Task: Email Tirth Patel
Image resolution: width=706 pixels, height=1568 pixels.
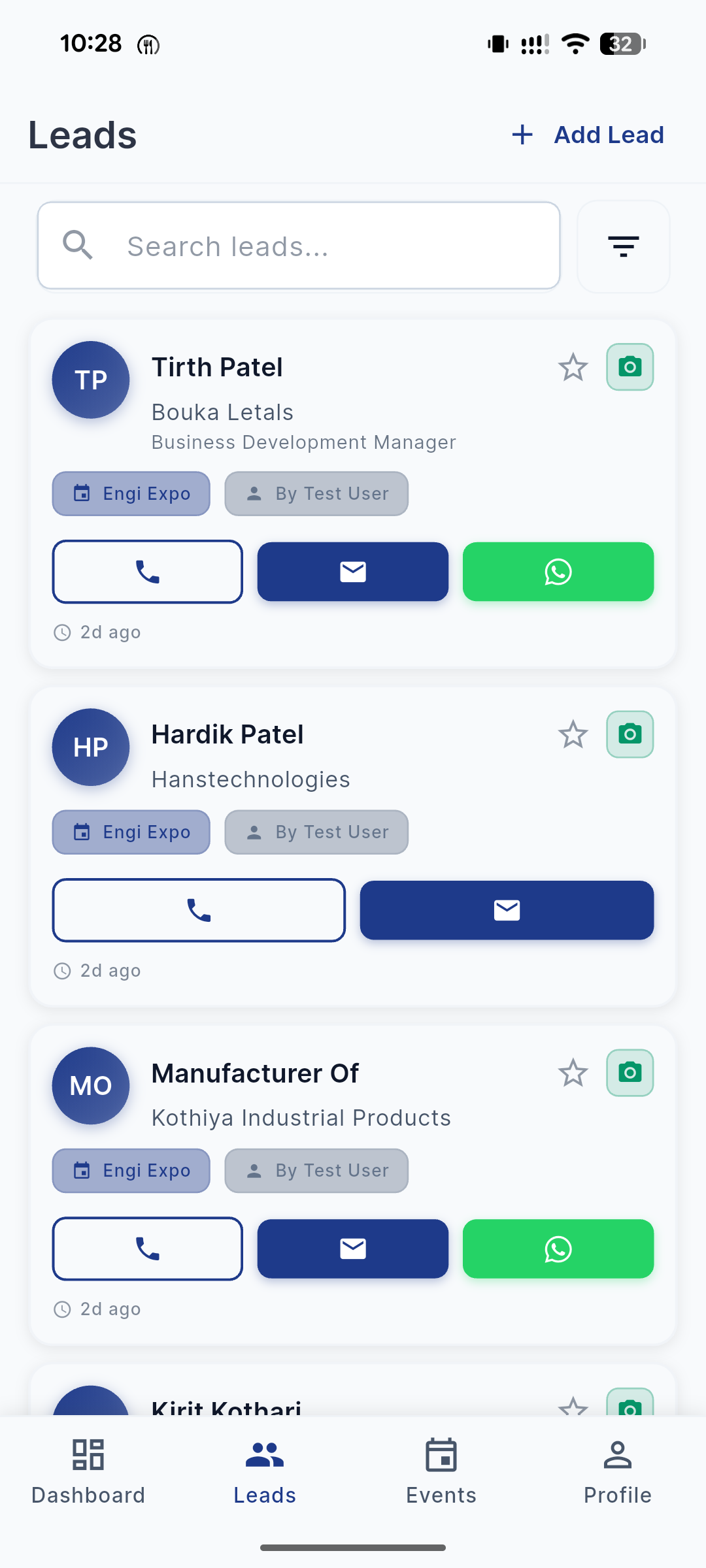Action: [353, 572]
